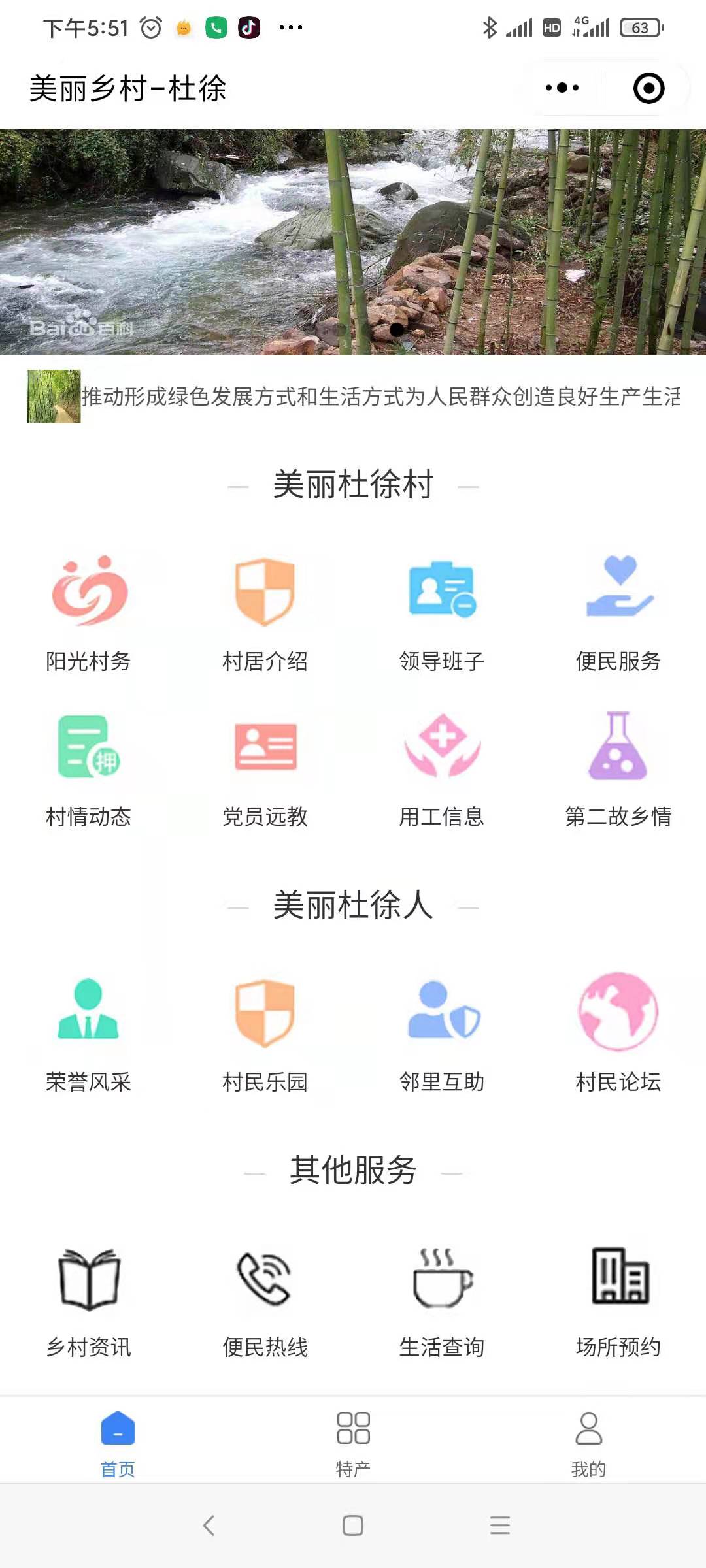Open 便民服务 services
706x1568 pixels.
[618, 613]
